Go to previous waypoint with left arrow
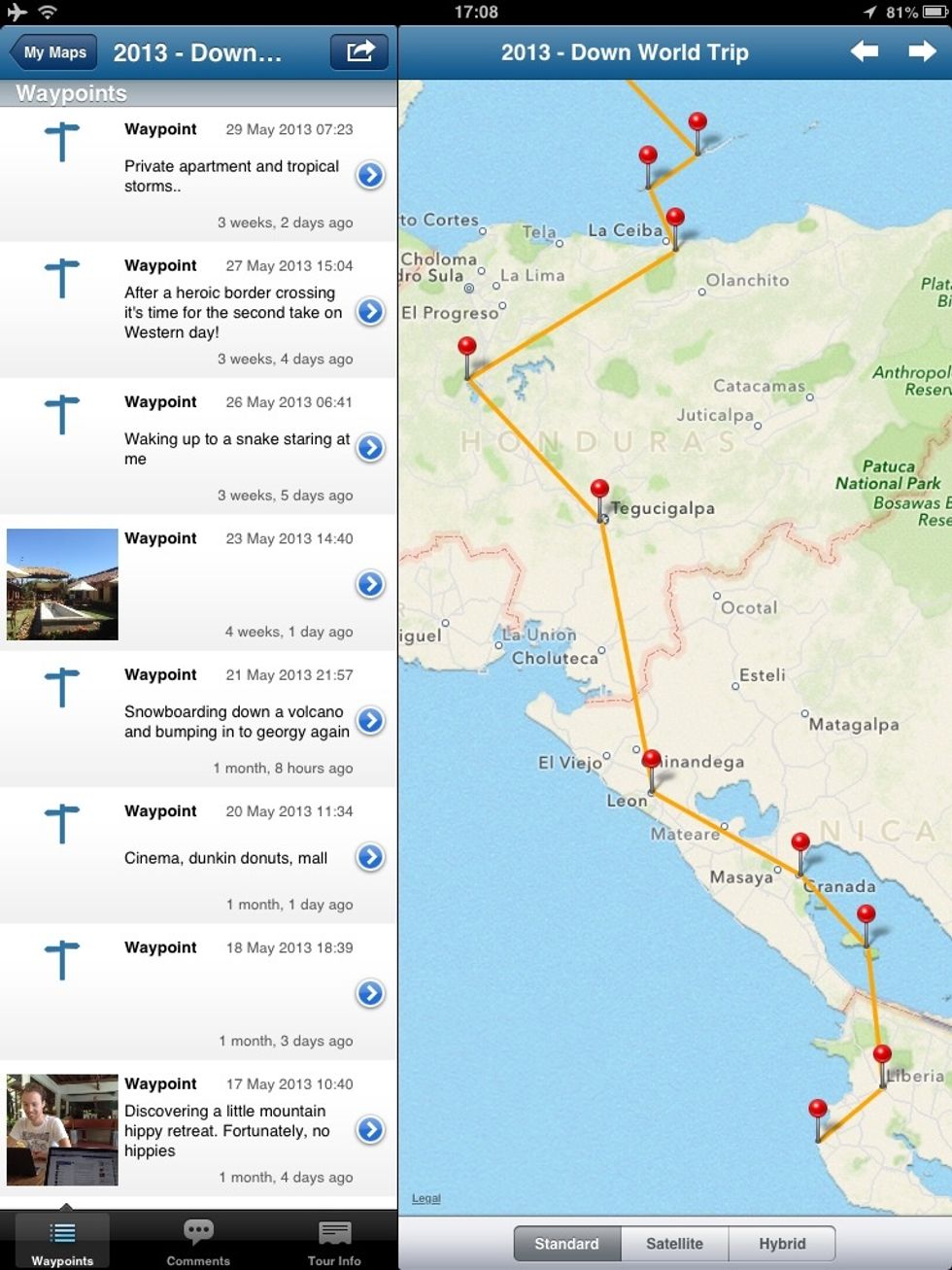The image size is (952, 1270). point(864,51)
